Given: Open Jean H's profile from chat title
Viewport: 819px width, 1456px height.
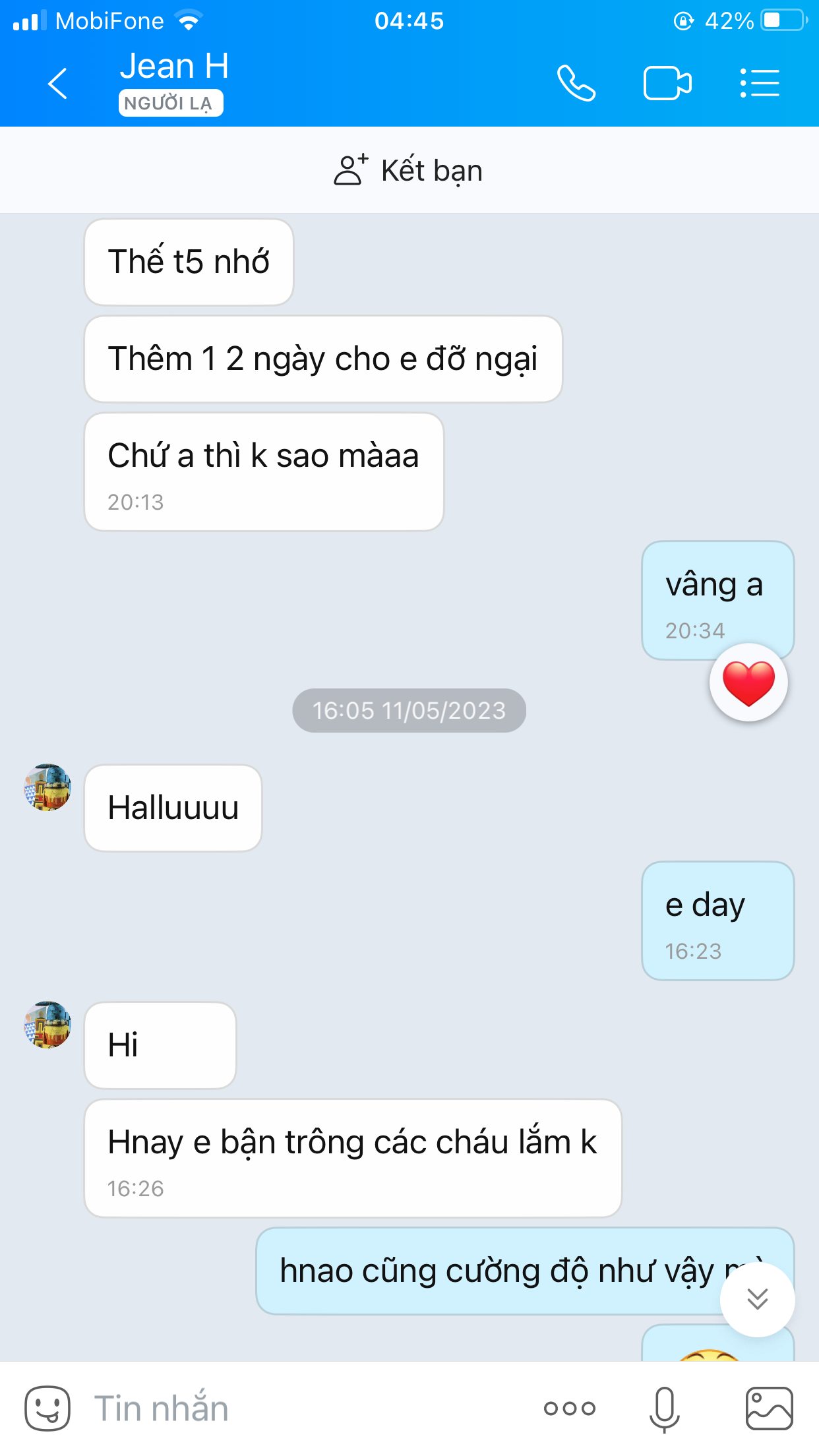Looking at the screenshot, I should pyautogui.click(x=174, y=67).
